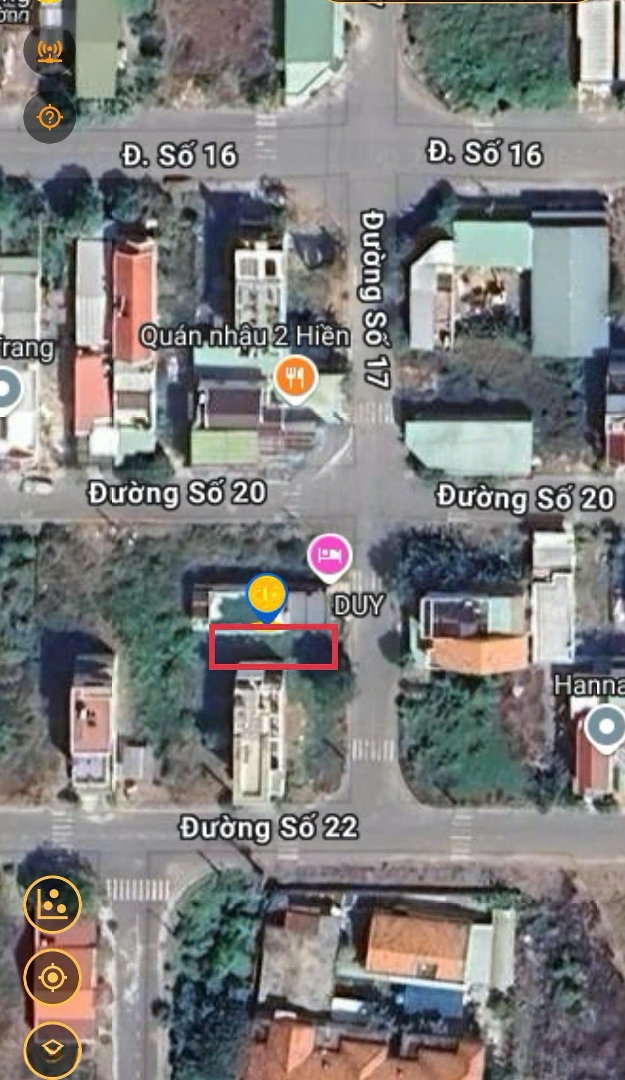Tap the antenna signal icon button
The image size is (625, 1080).
(x=49, y=52)
